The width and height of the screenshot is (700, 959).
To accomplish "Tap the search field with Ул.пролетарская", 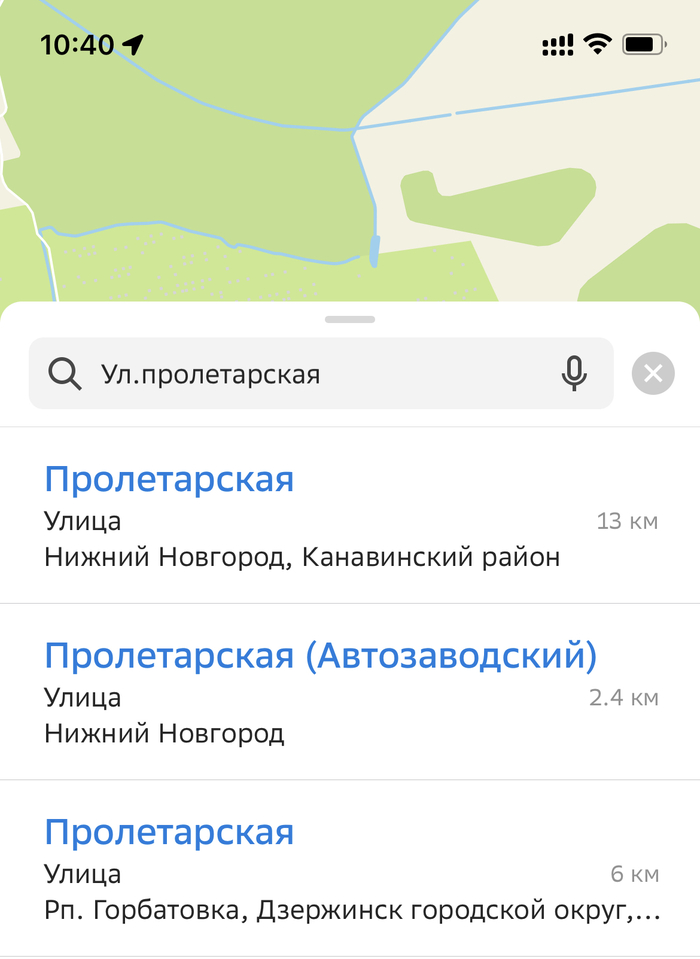I will click(x=300, y=374).
